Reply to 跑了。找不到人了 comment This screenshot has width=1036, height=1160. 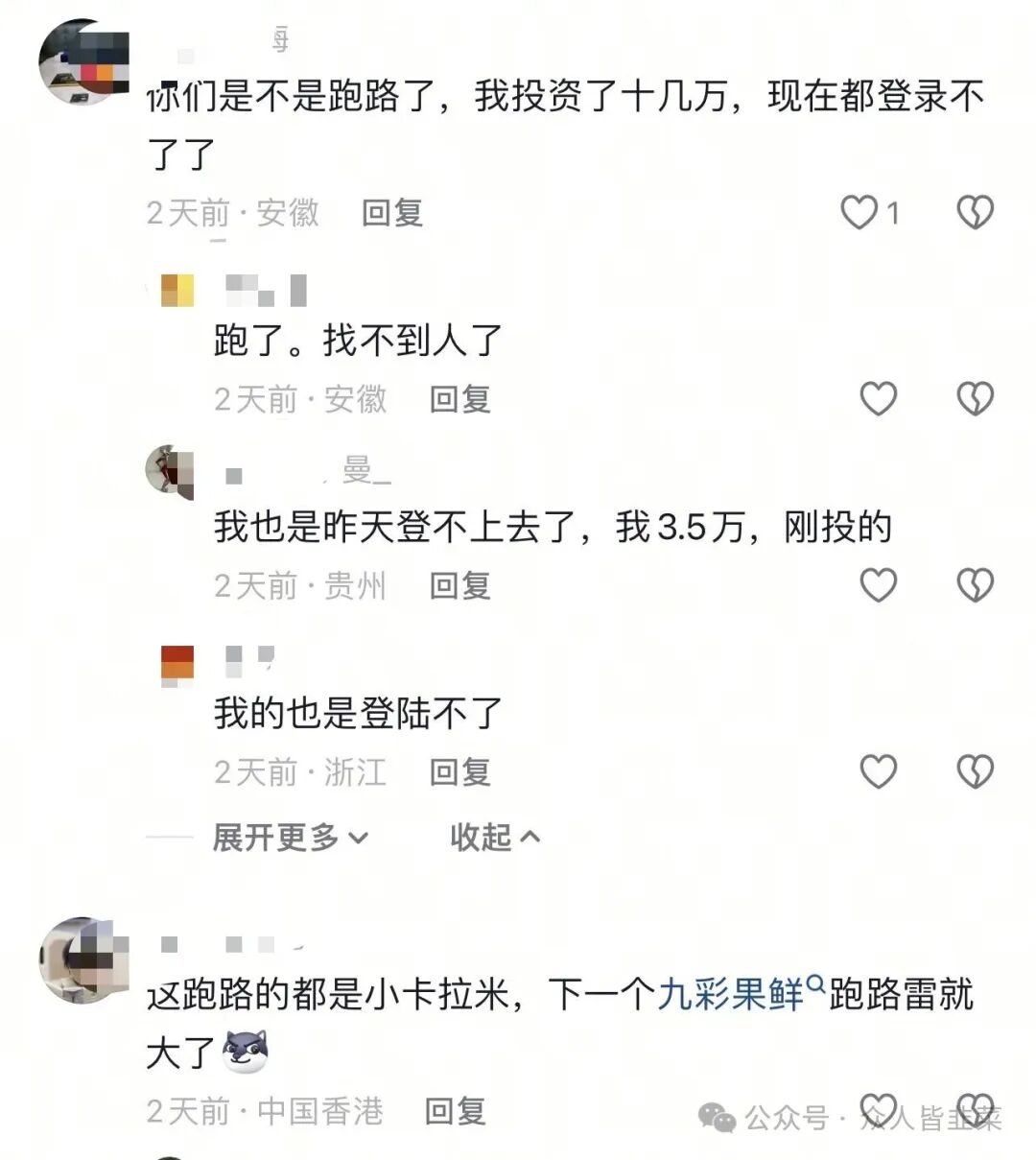459,399
